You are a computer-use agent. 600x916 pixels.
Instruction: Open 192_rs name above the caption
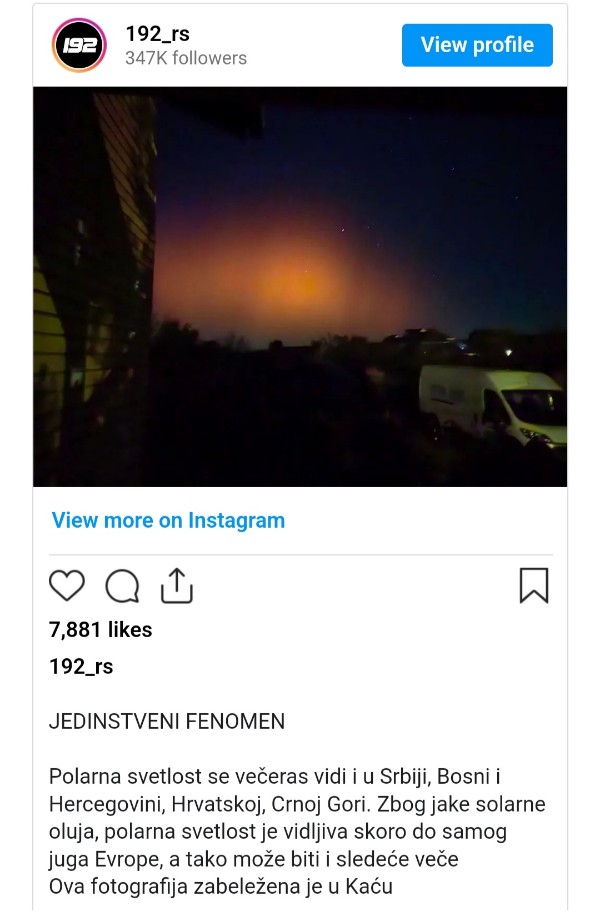(81, 667)
